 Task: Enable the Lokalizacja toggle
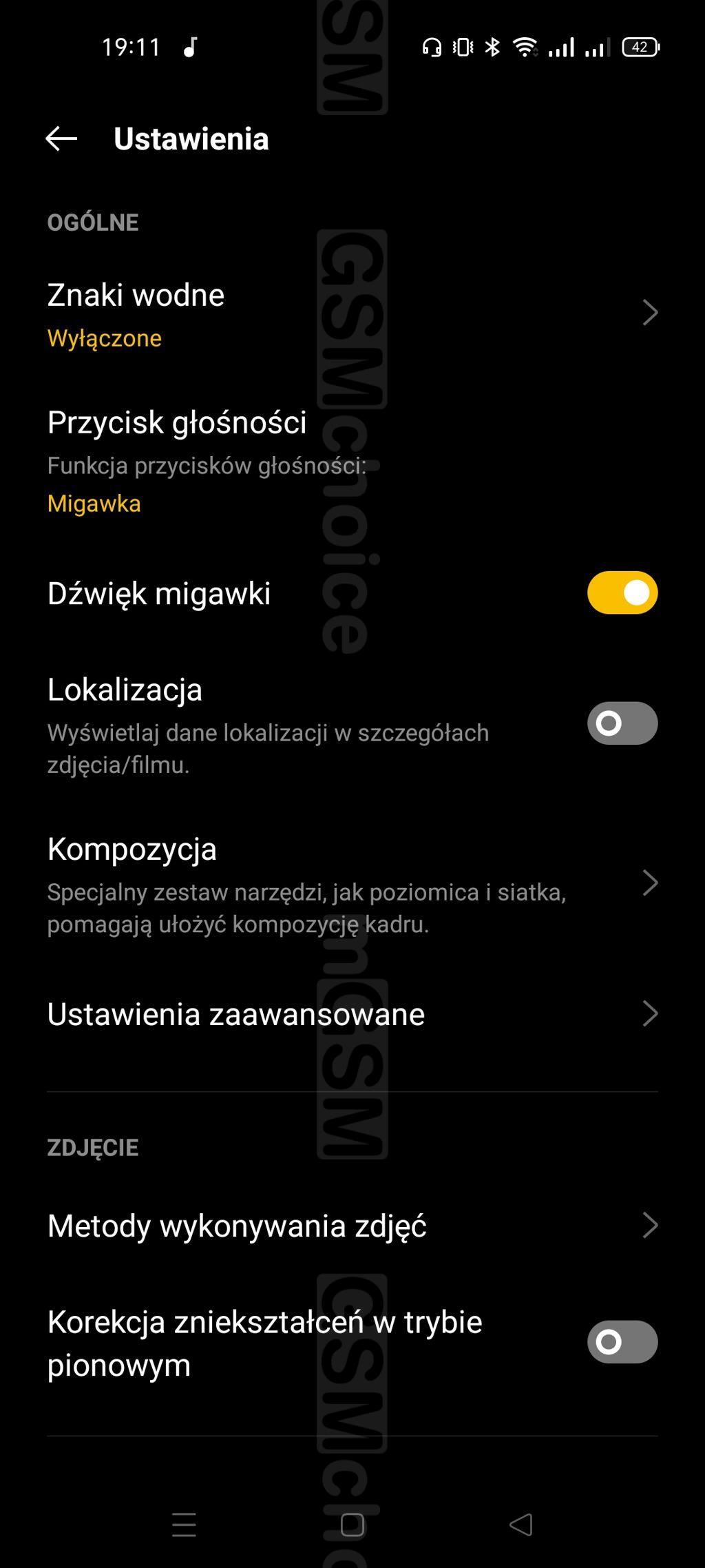click(x=622, y=723)
